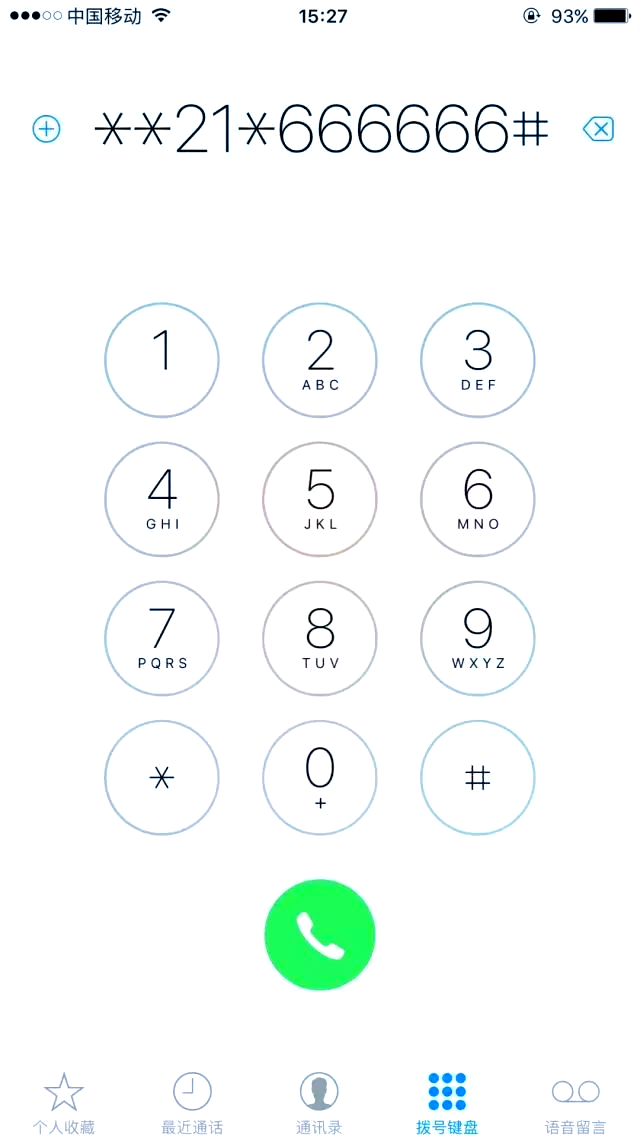
Task: Tap the 9 WXYZ key
Action: click(478, 638)
